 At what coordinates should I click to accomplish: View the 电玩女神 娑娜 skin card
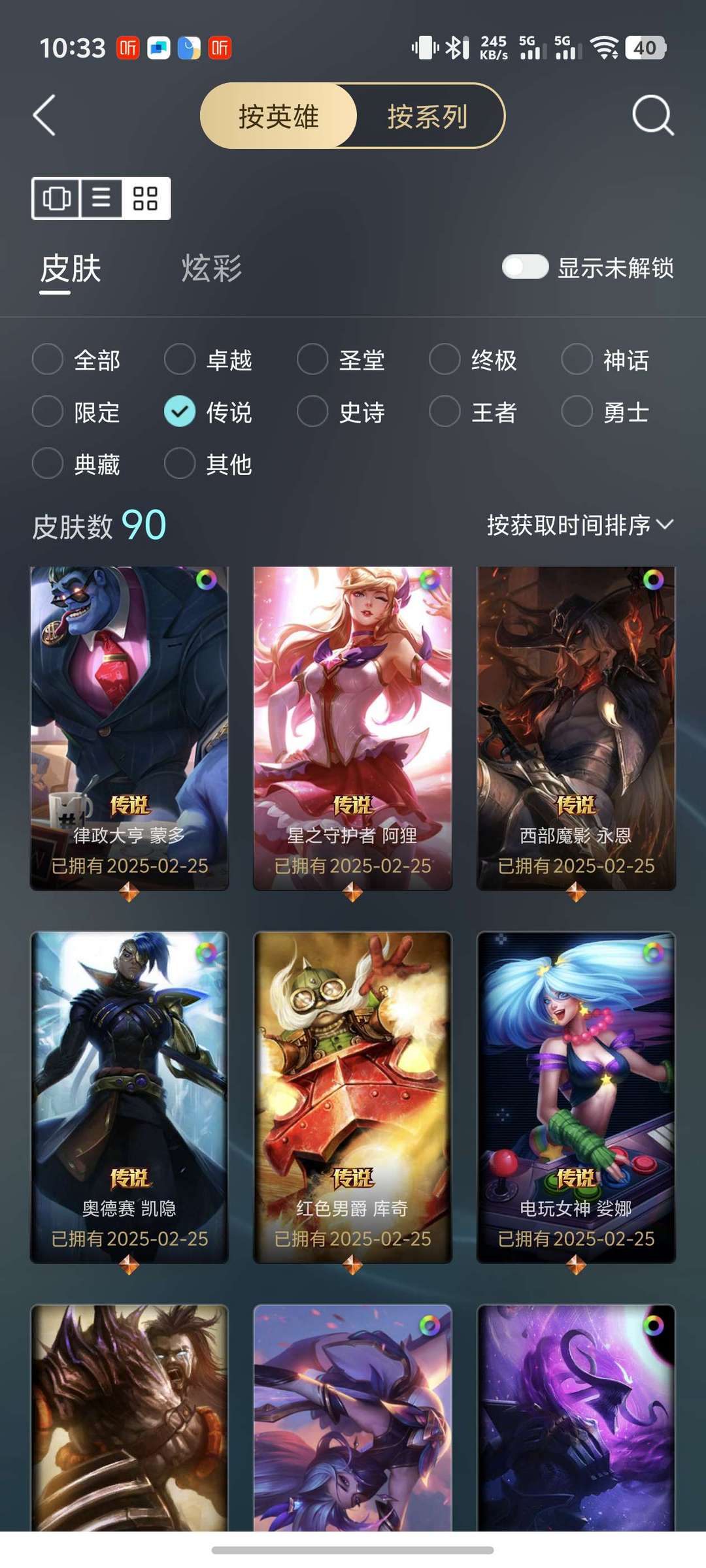(x=576, y=1097)
